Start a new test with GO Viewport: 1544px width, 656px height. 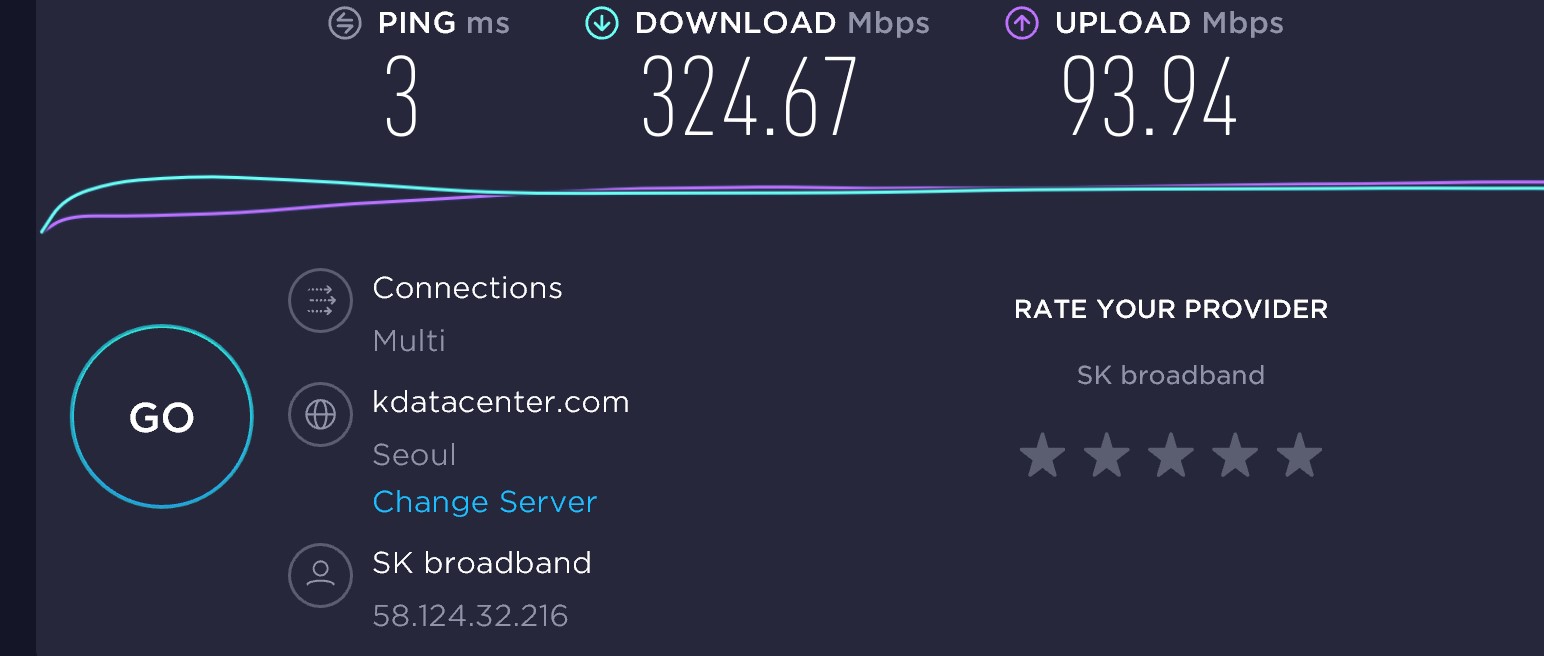(162, 416)
